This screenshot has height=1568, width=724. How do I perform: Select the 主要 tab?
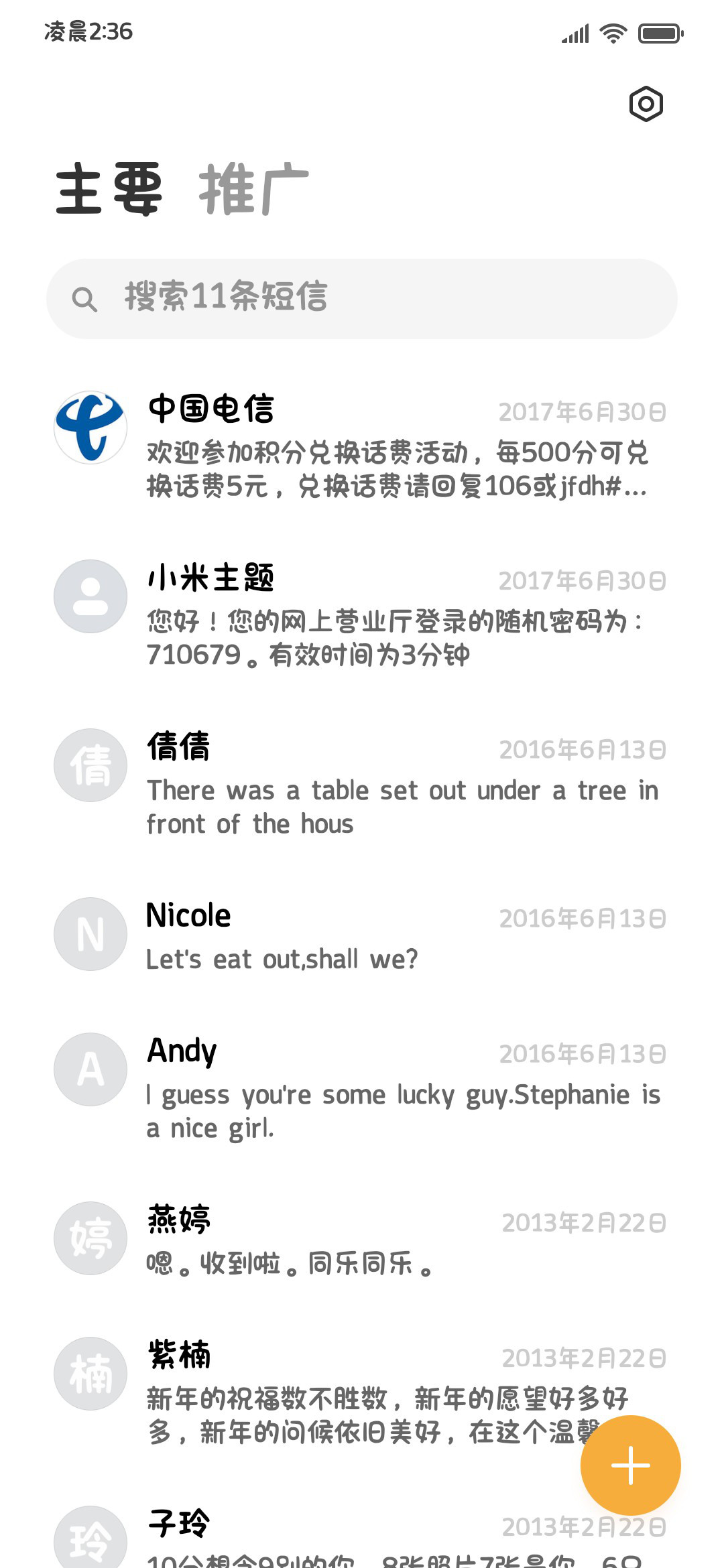pos(109,190)
